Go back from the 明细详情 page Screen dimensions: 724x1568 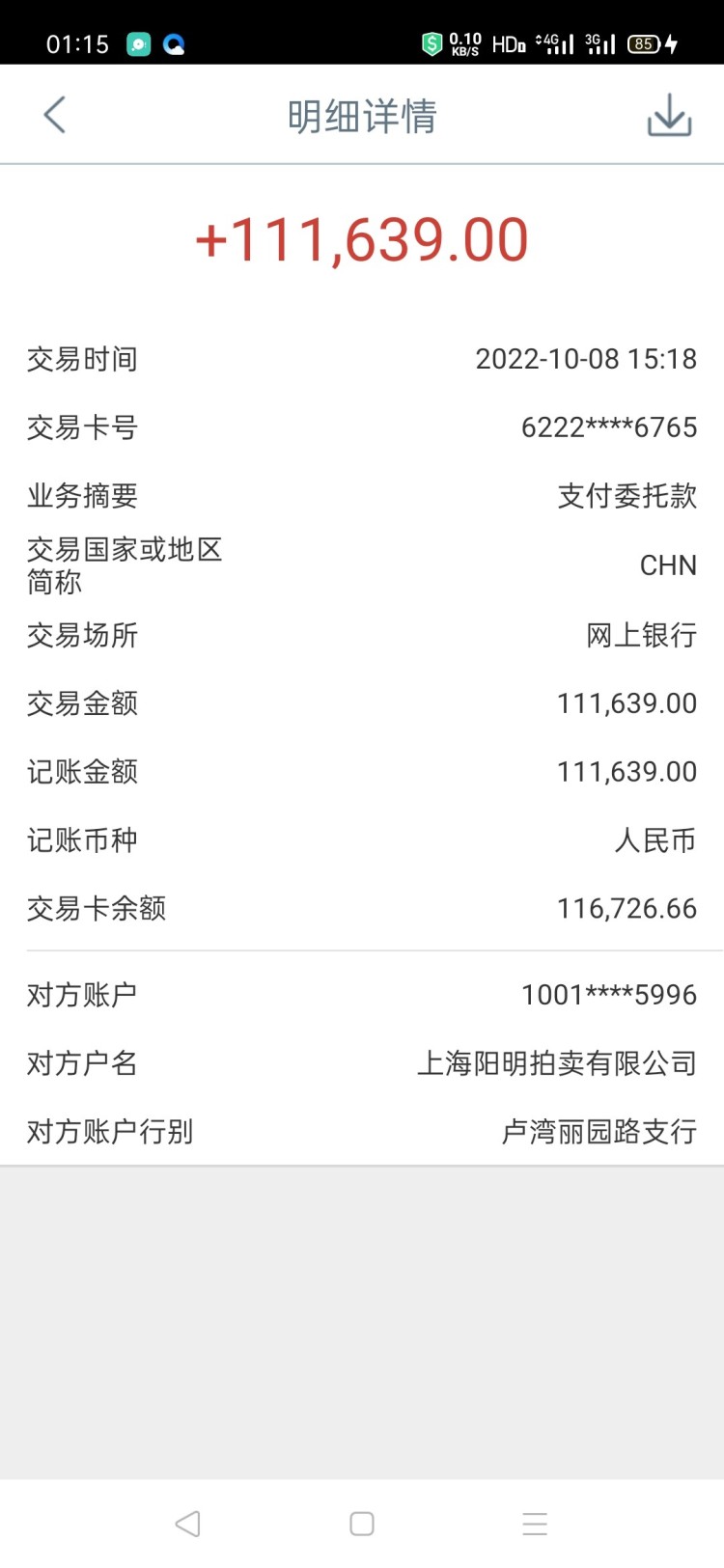pos(55,116)
